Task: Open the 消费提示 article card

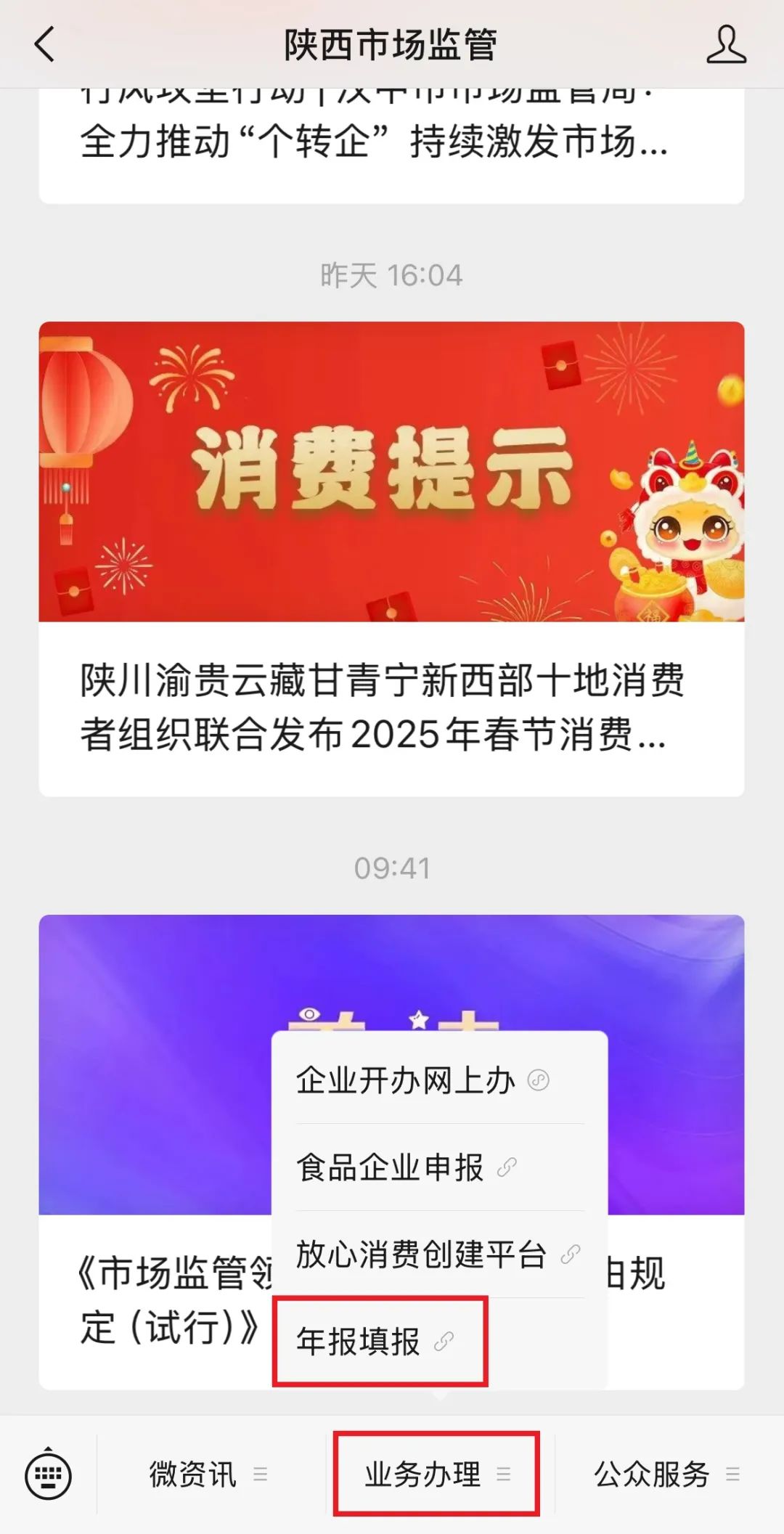Action: [x=391, y=559]
